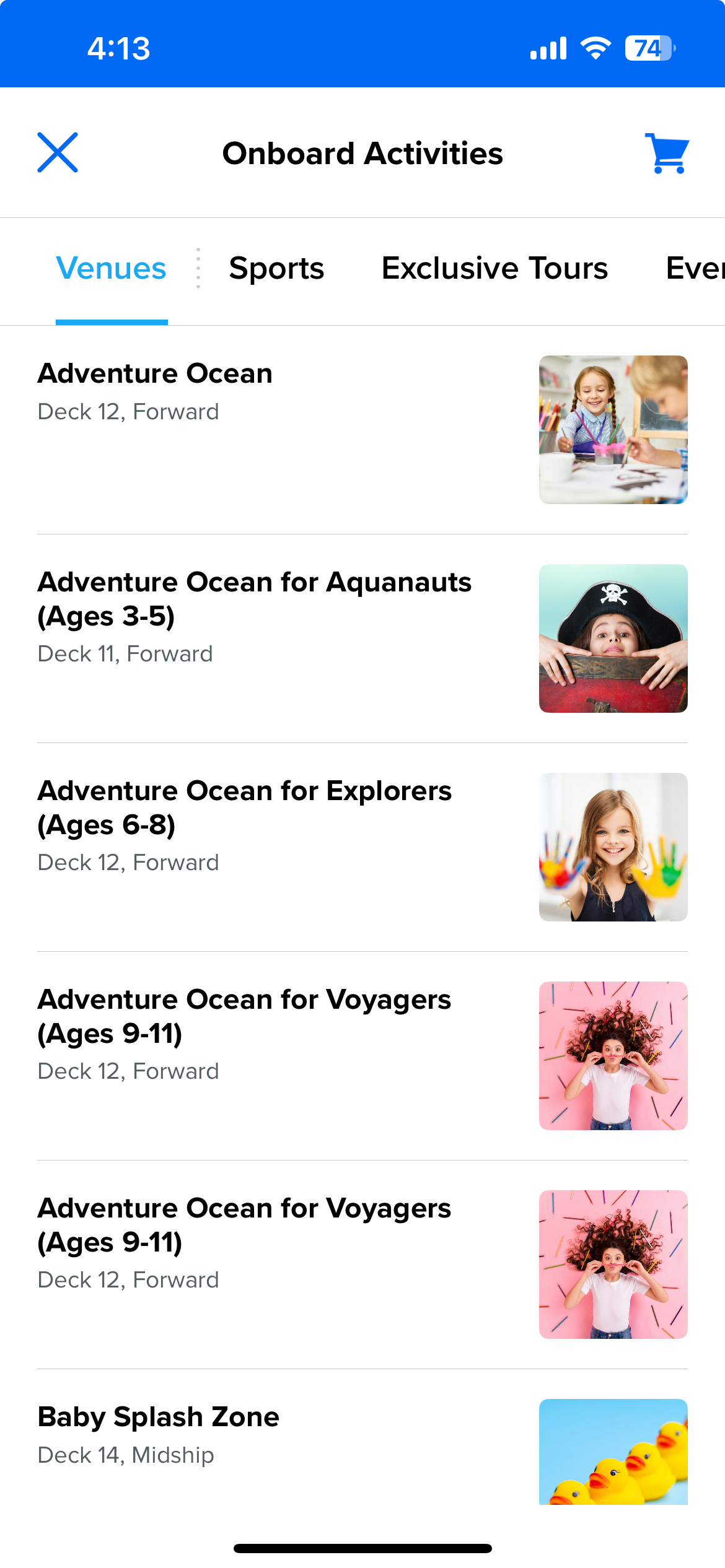Open the Adventure Ocean venue
Screen dimensions: 725x1568
[x=362, y=429]
